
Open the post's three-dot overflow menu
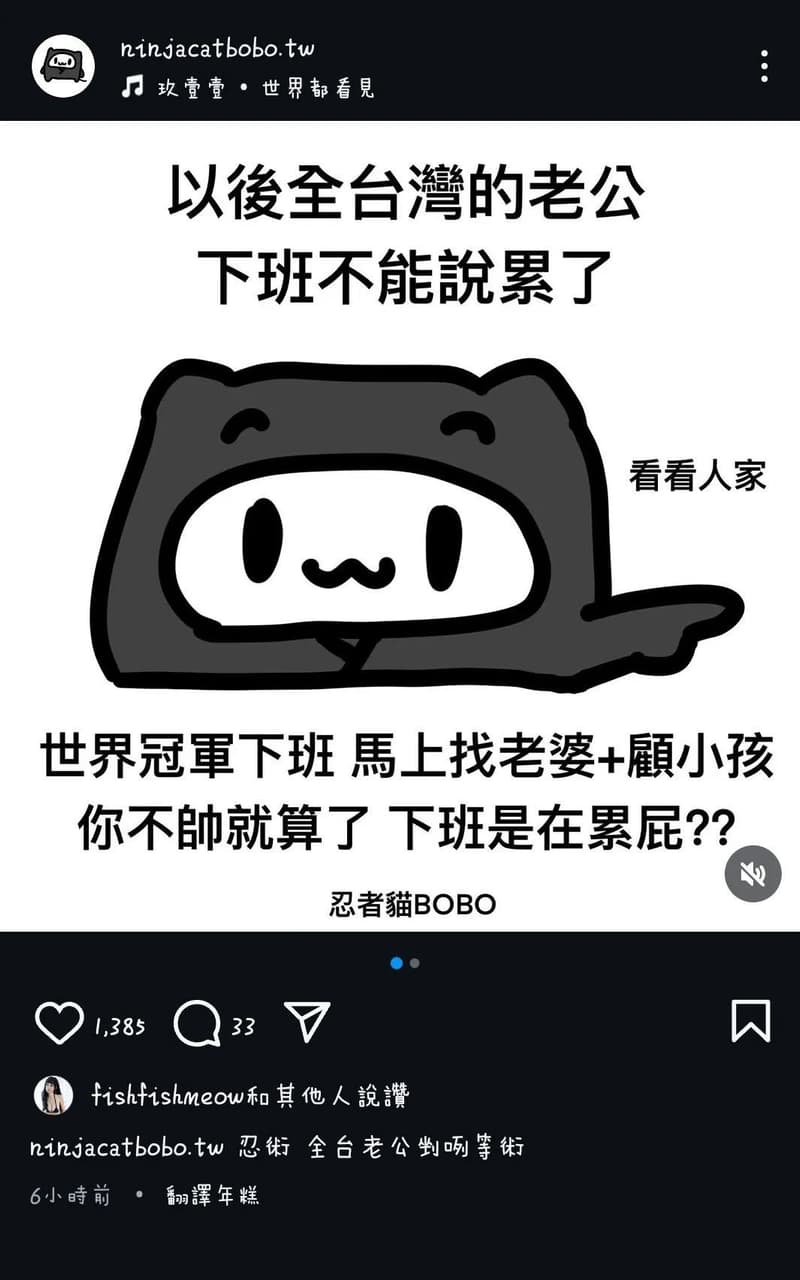tap(764, 66)
